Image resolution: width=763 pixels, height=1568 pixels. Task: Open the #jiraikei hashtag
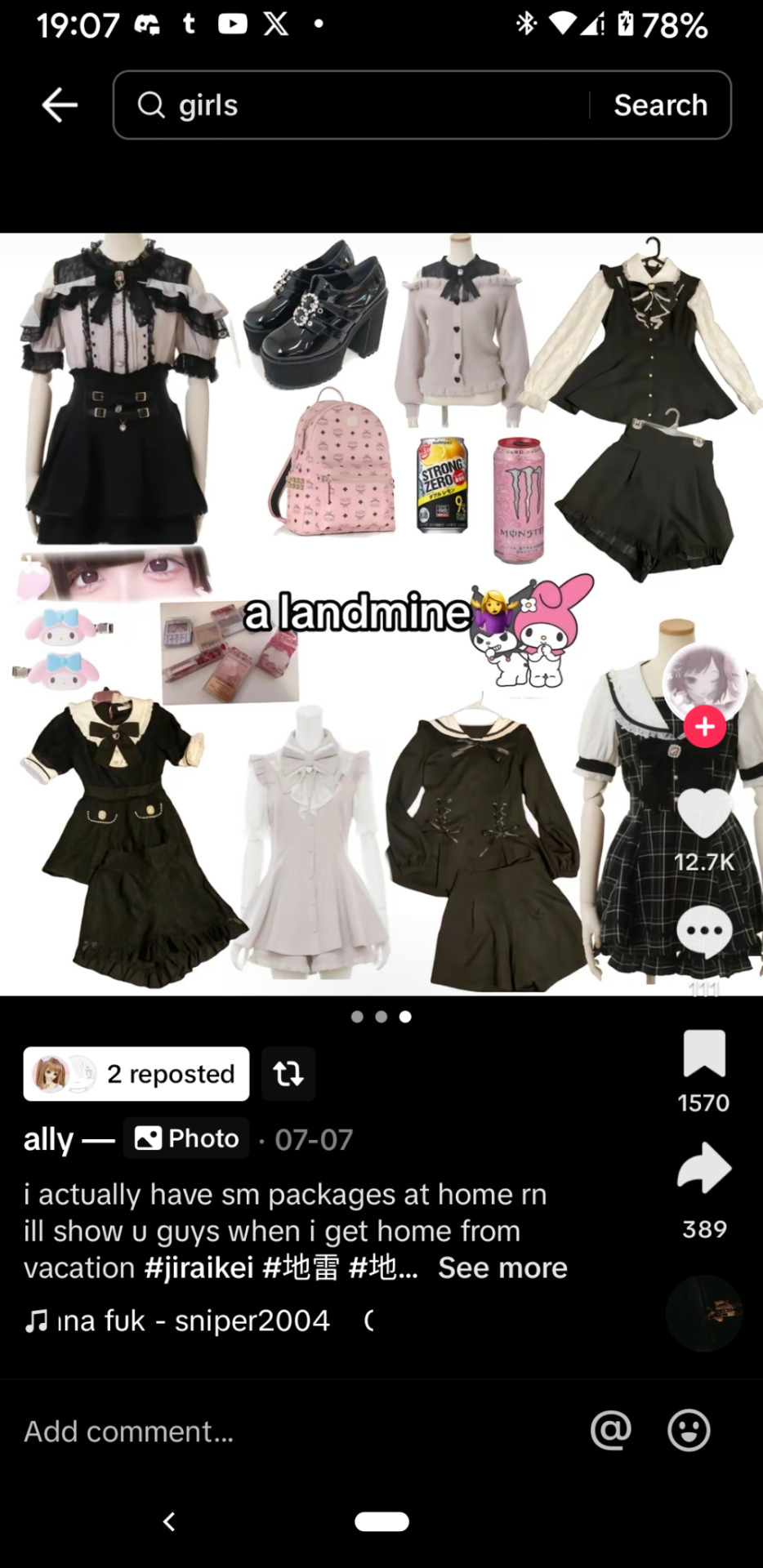tap(199, 1267)
